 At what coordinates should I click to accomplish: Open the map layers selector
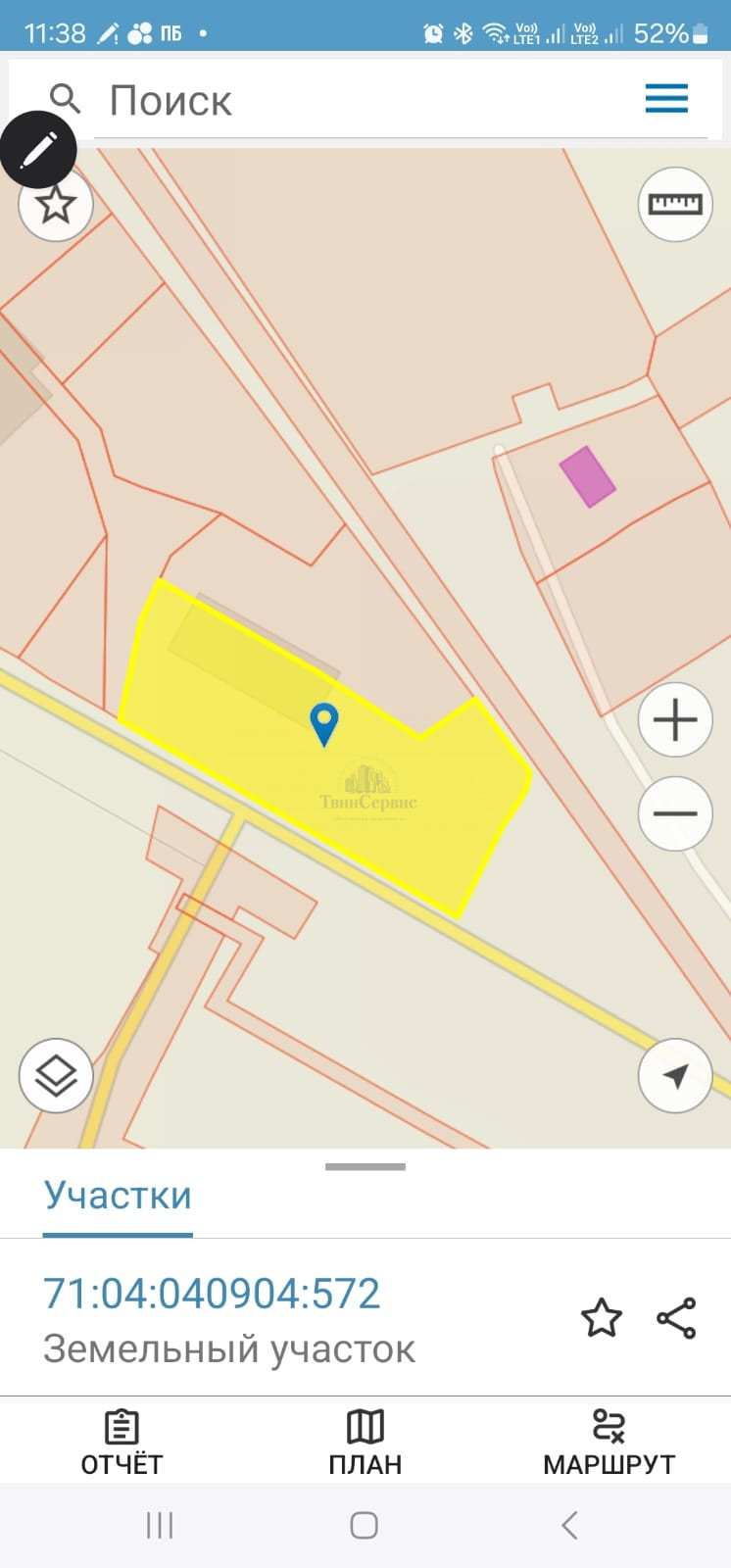[x=56, y=1075]
